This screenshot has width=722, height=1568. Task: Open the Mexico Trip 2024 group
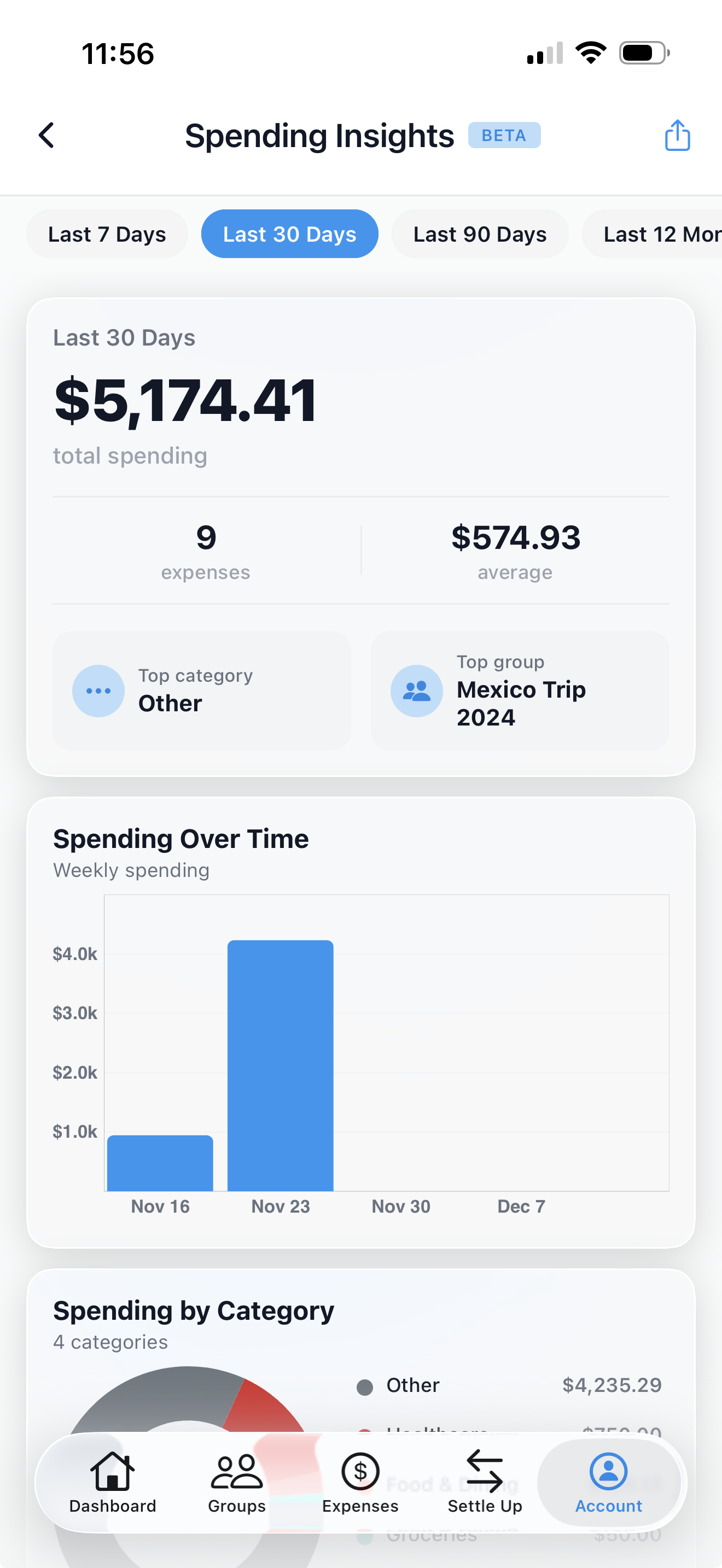[521, 703]
